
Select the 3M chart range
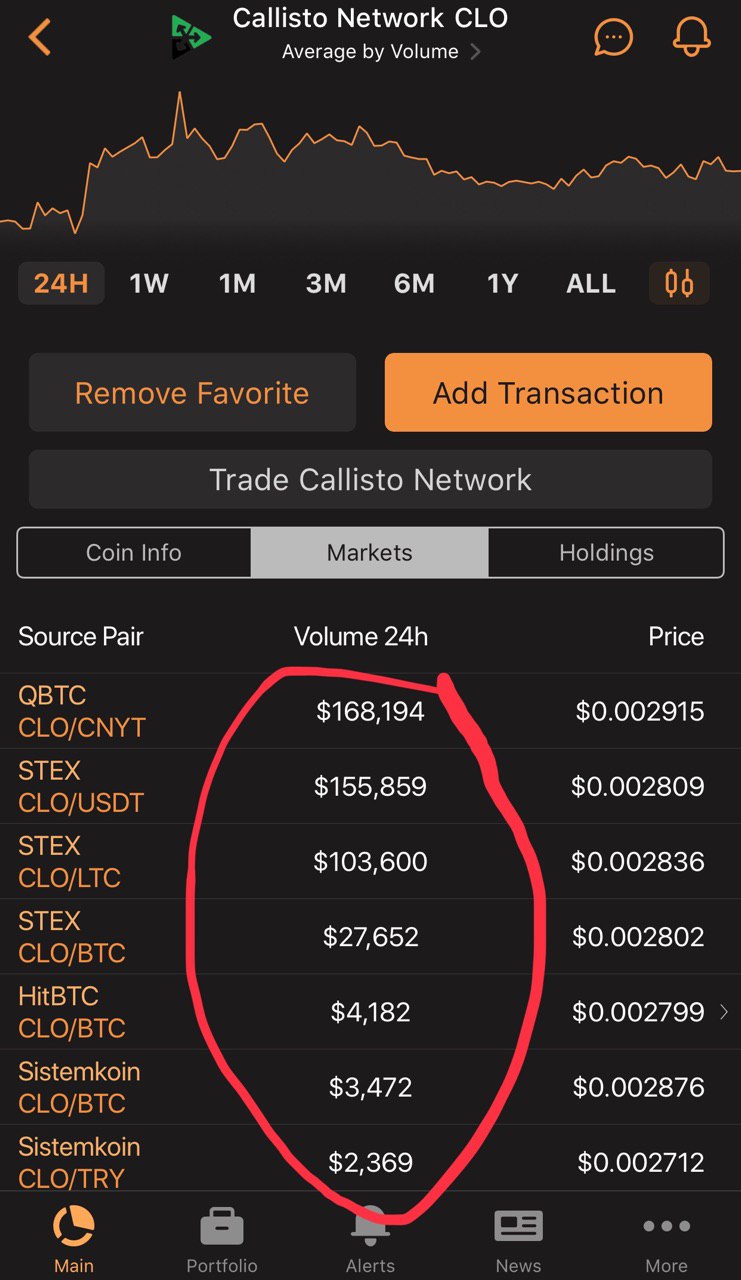pyautogui.click(x=326, y=284)
